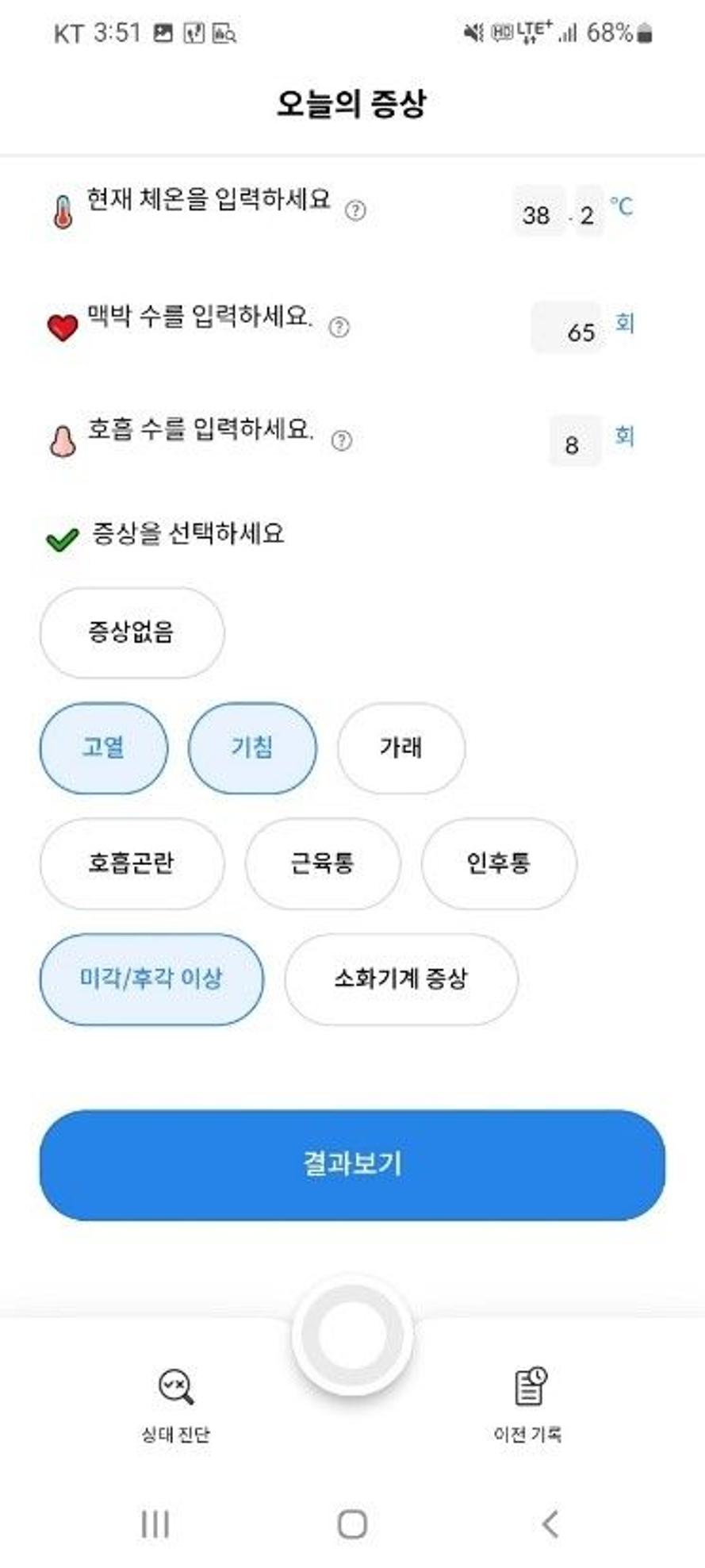
Task: Deselect the 기침 symptom chip
Action: pyautogui.click(x=252, y=747)
